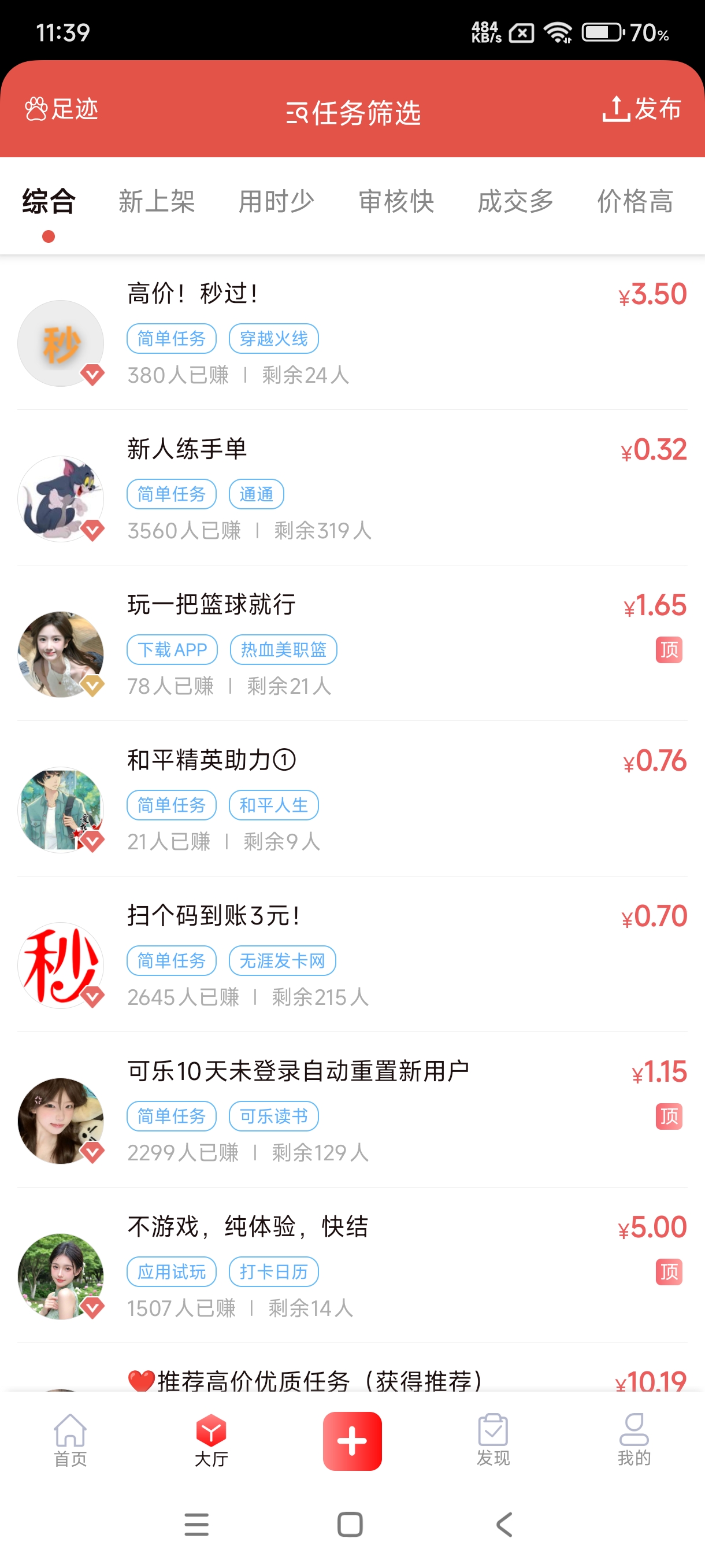Select the 简单任务 tag on 新人练手单
The width and height of the screenshot is (705, 1568).
pos(171,494)
